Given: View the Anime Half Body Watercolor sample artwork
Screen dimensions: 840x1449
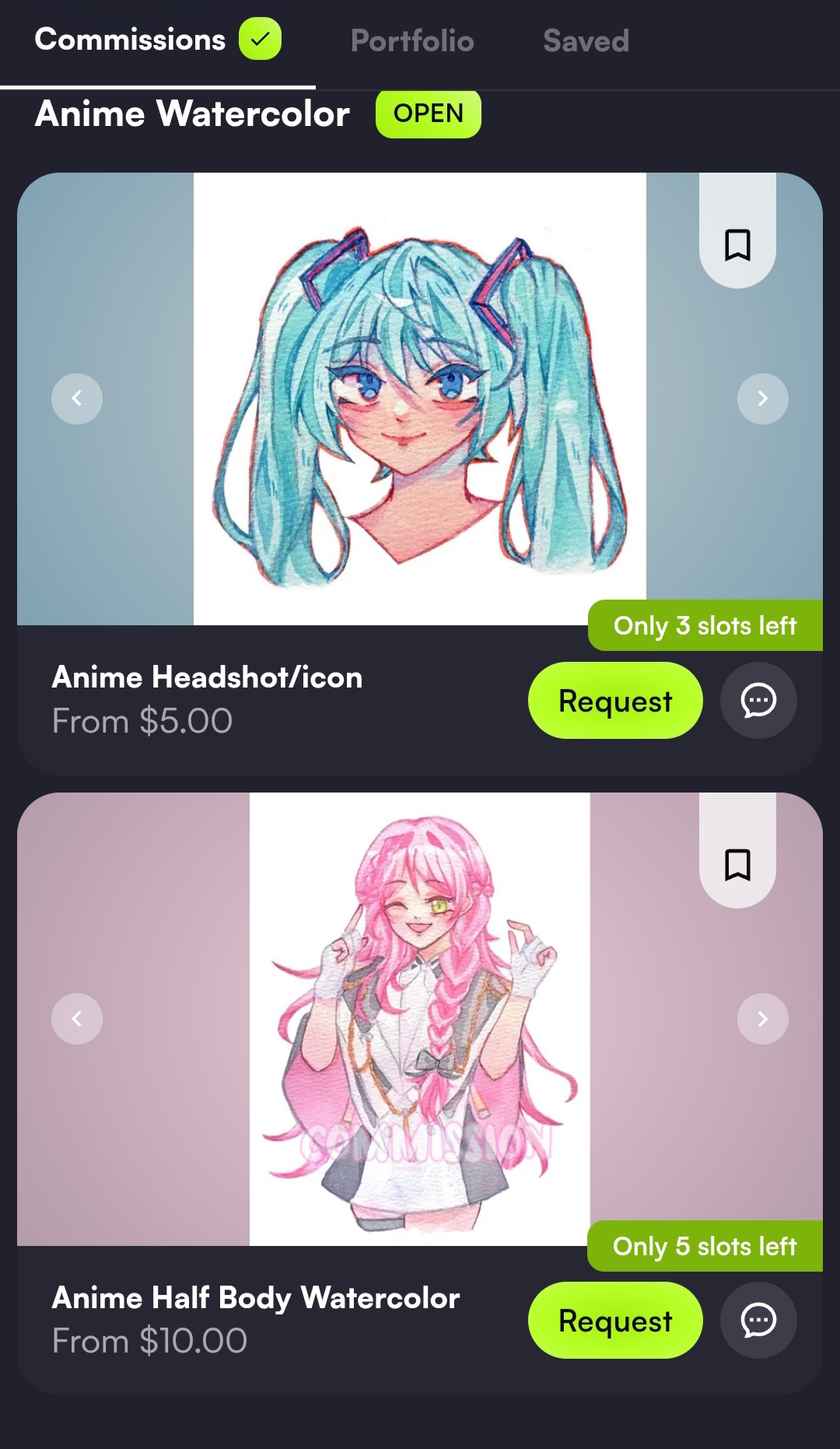Looking at the screenshot, I should pyautogui.click(x=420, y=1019).
